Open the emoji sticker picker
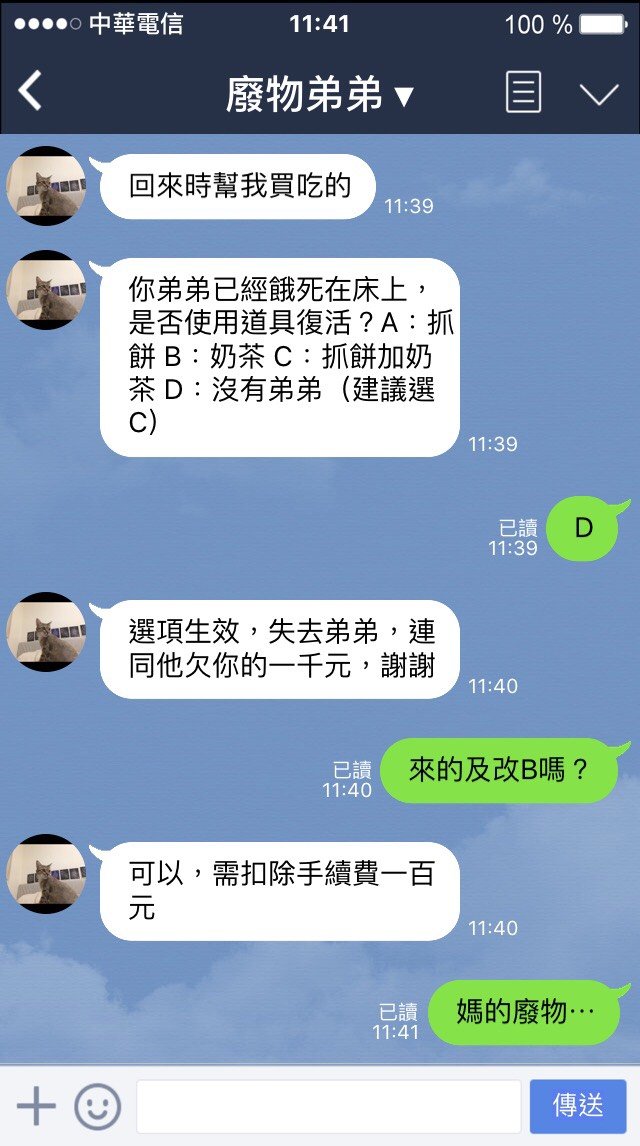Viewport: 640px width, 1146px height. (97, 1106)
